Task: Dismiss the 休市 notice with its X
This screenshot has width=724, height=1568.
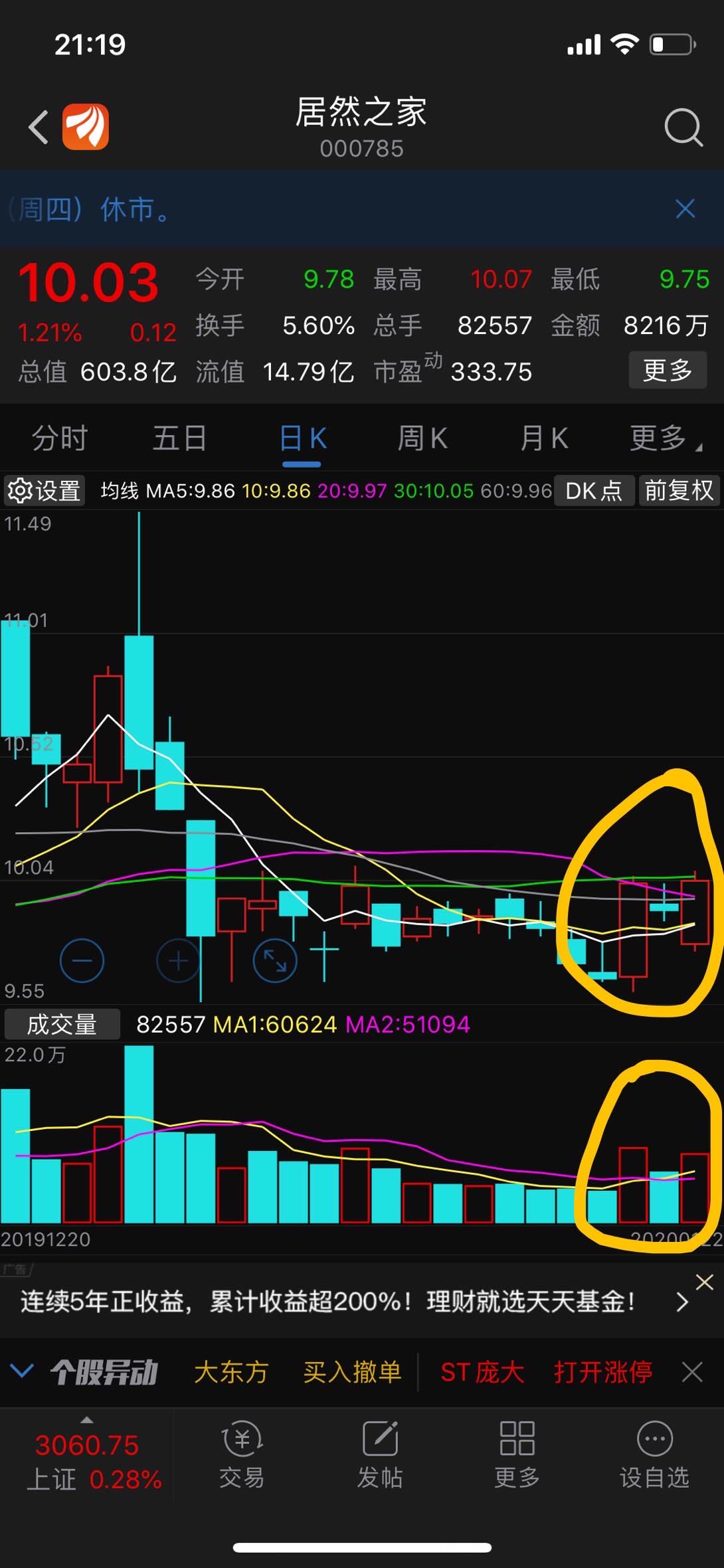Action: click(x=685, y=209)
